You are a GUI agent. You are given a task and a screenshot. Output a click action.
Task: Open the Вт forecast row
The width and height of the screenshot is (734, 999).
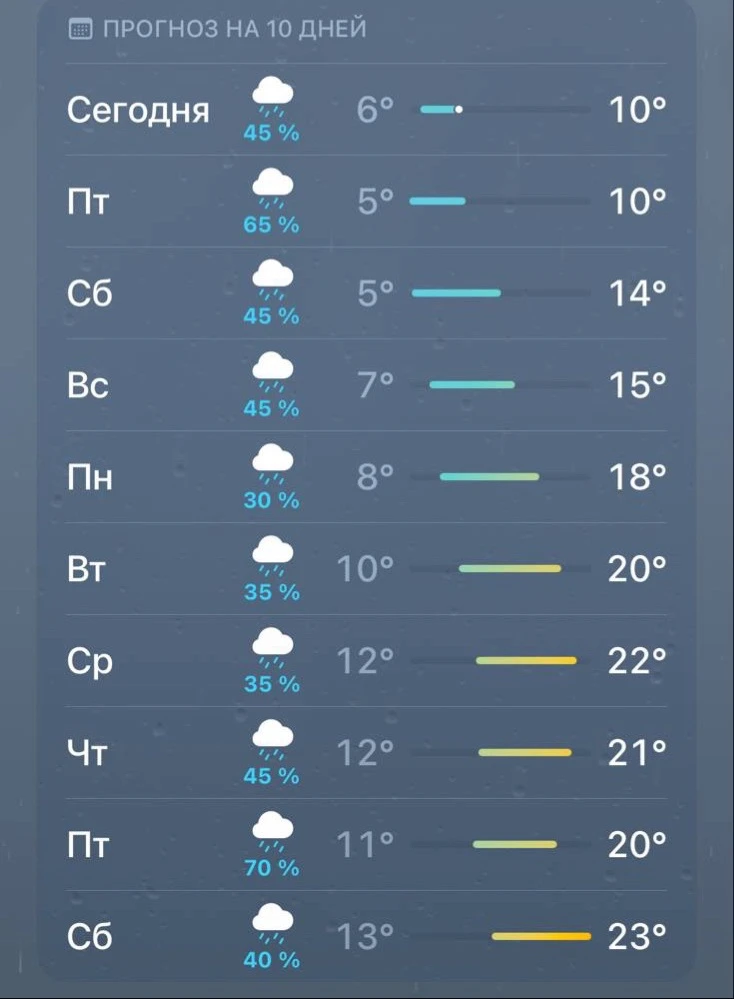pyautogui.click(x=366, y=569)
